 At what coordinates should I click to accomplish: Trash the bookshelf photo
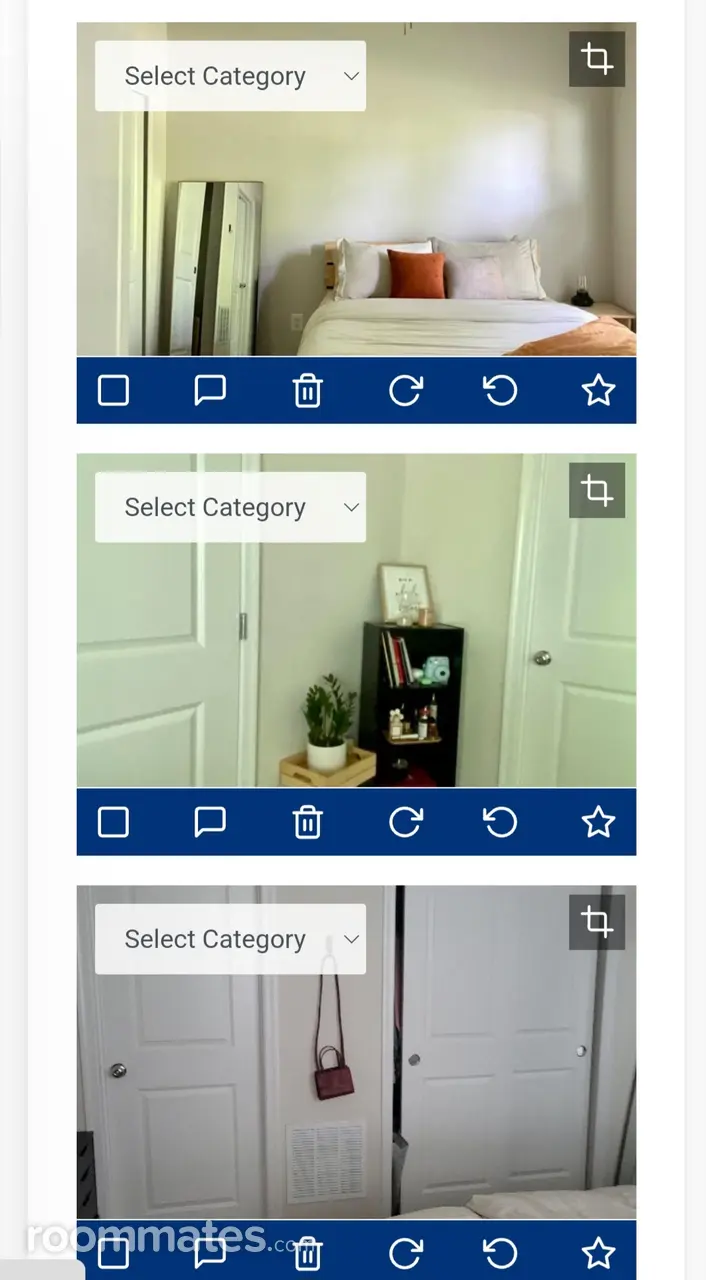307,822
